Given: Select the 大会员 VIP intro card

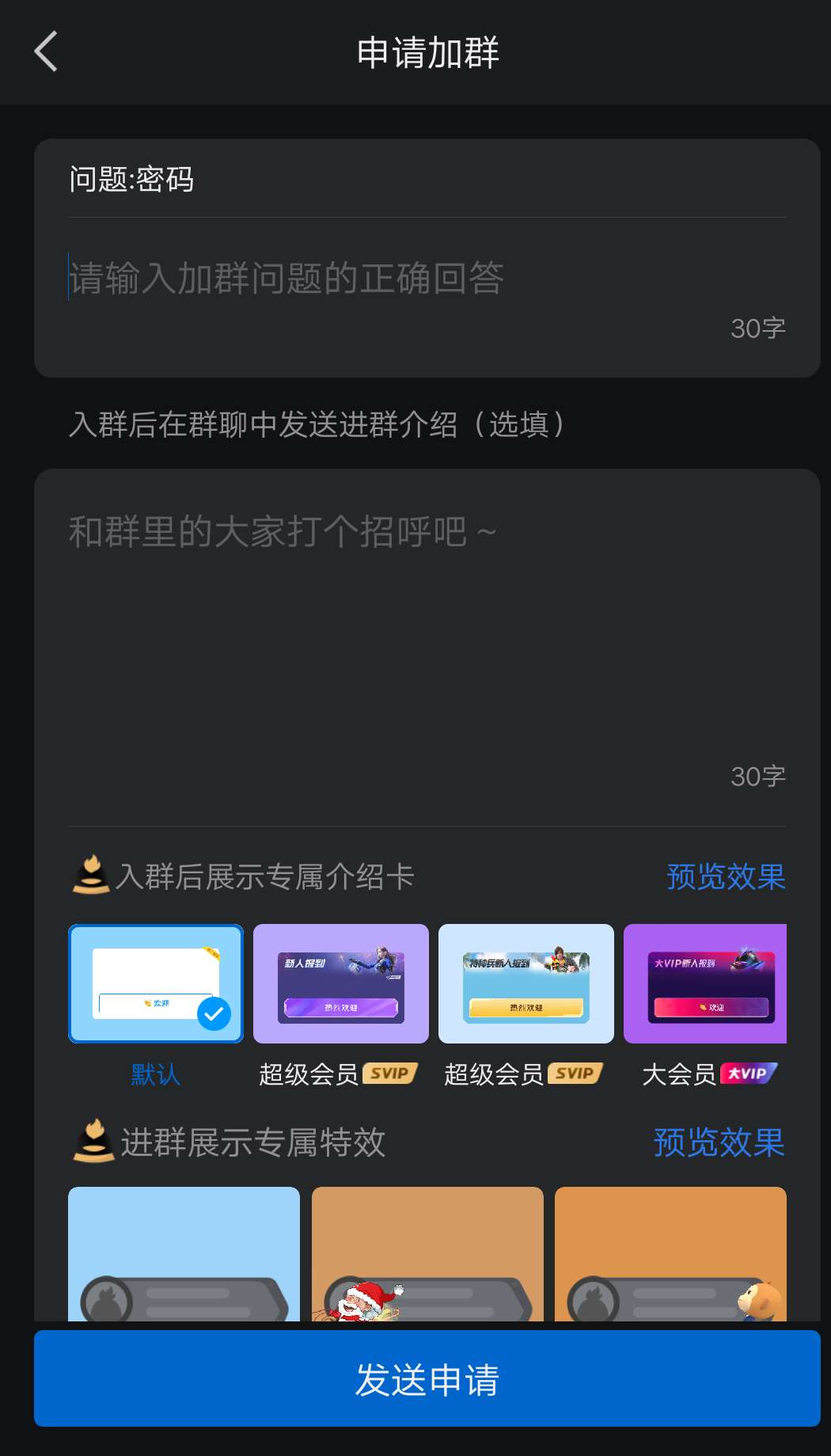Looking at the screenshot, I should pyautogui.click(x=705, y=983).
